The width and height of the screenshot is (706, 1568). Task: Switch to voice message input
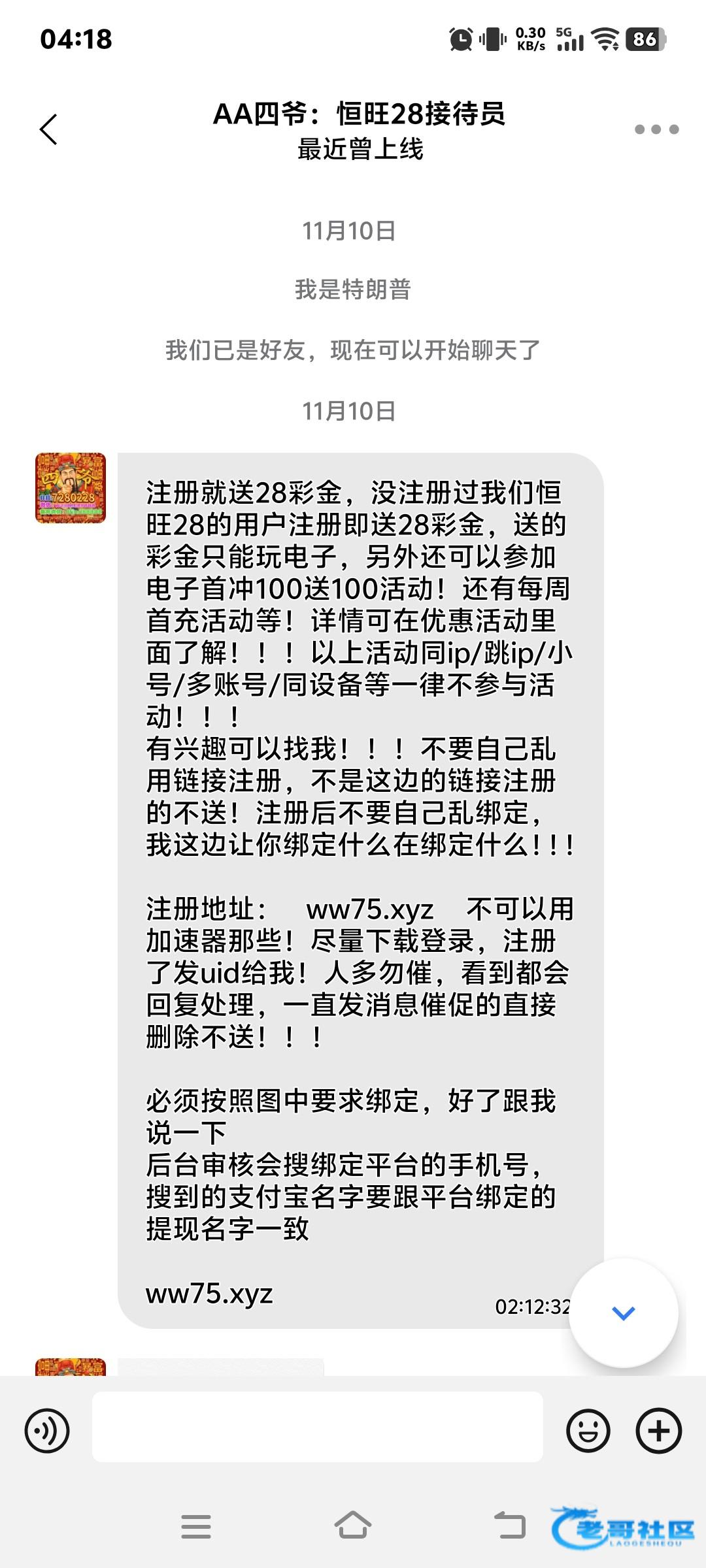[x=47, y=1431]
